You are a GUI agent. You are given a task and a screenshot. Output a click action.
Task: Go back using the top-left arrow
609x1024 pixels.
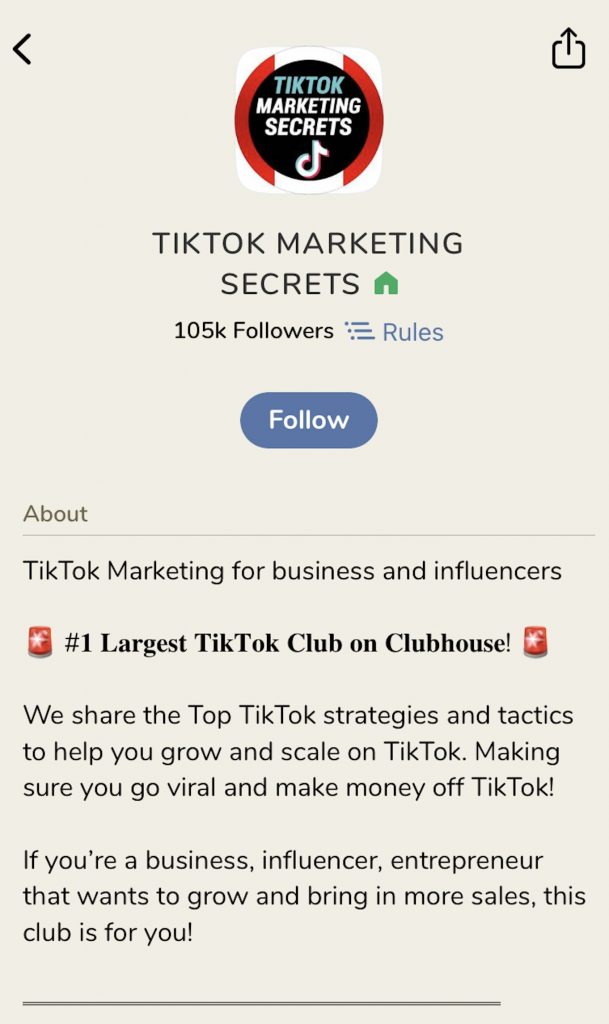point(23,49)
